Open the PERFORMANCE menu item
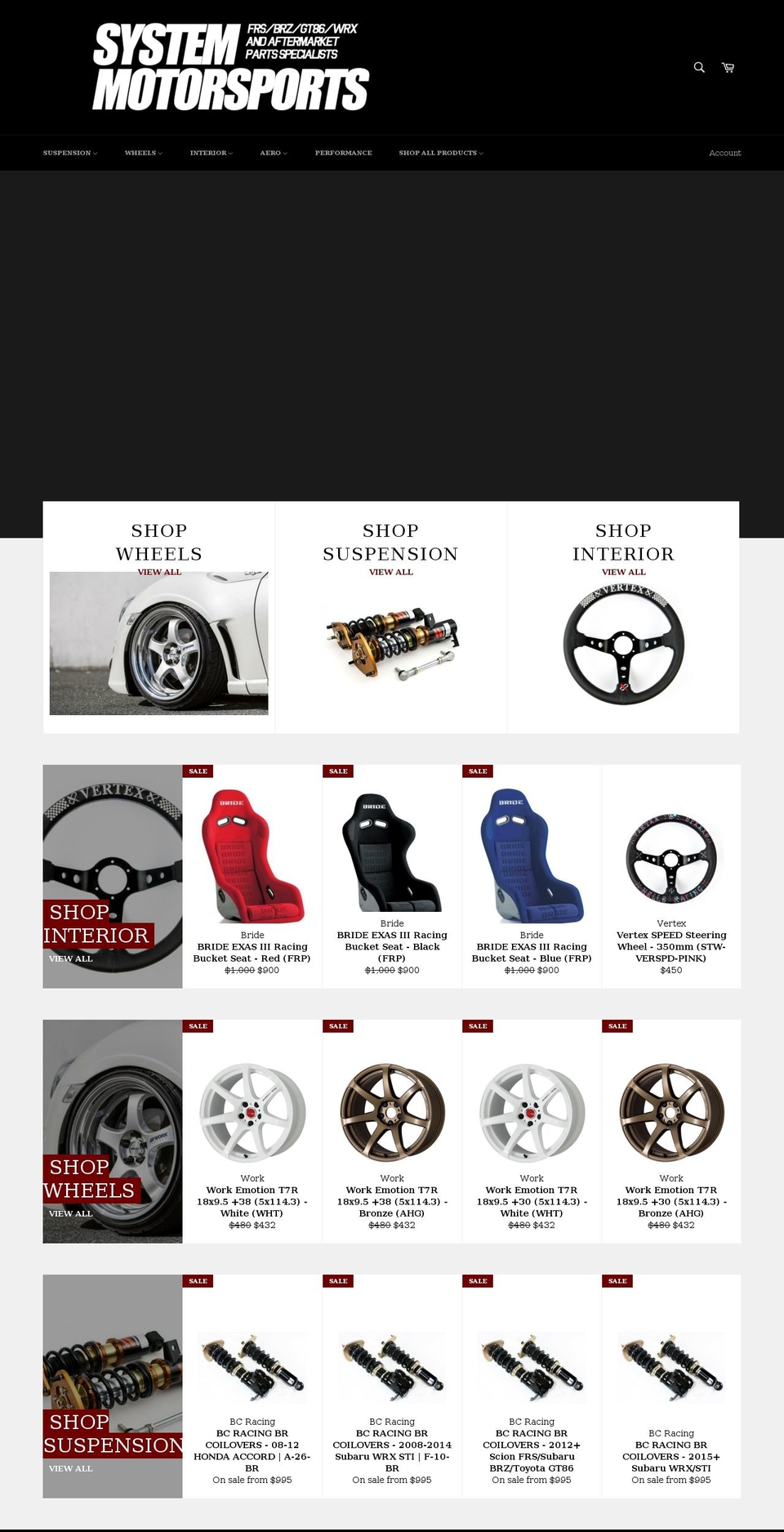The width and height of the screenshot is (784, 1532). coord(343,153)
